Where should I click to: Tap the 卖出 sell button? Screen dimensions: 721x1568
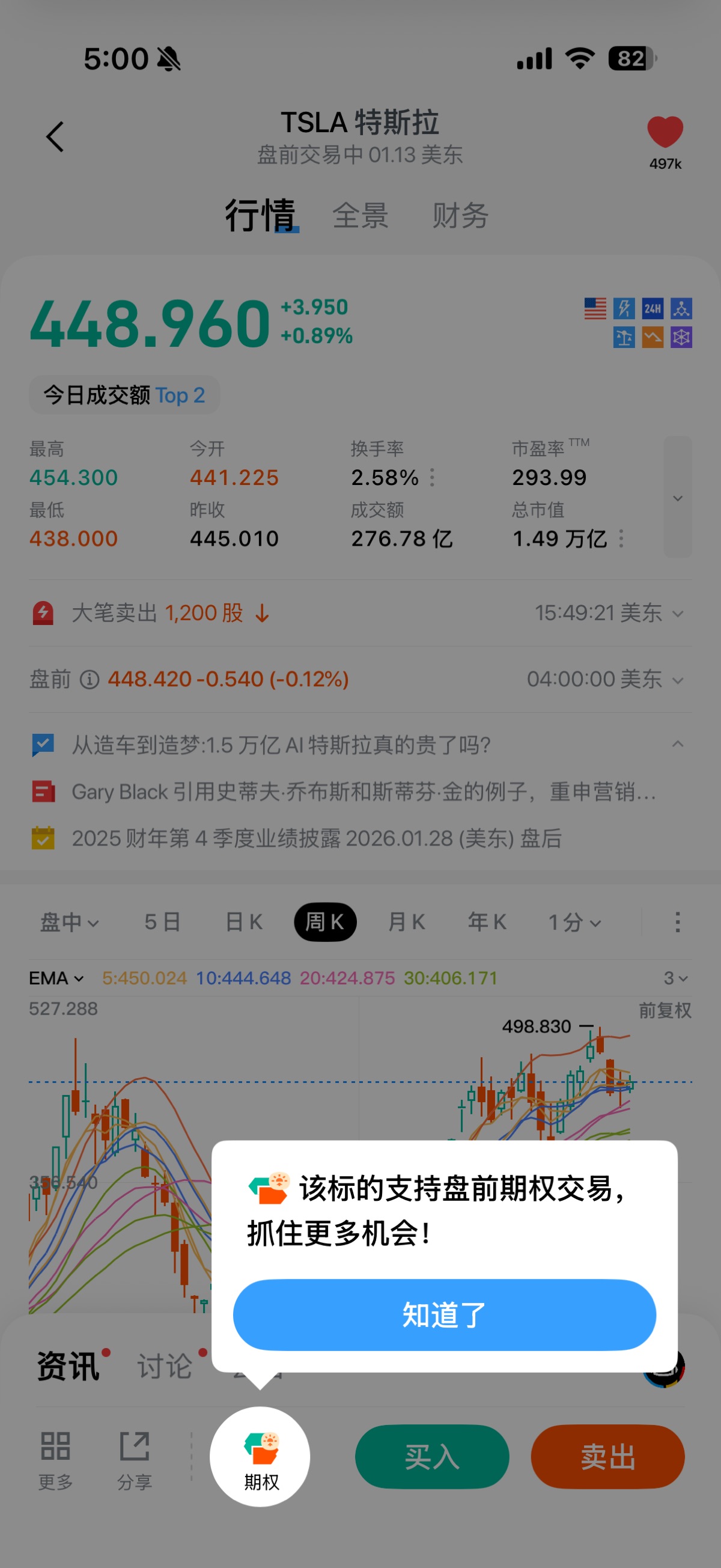pos(607,1456)
